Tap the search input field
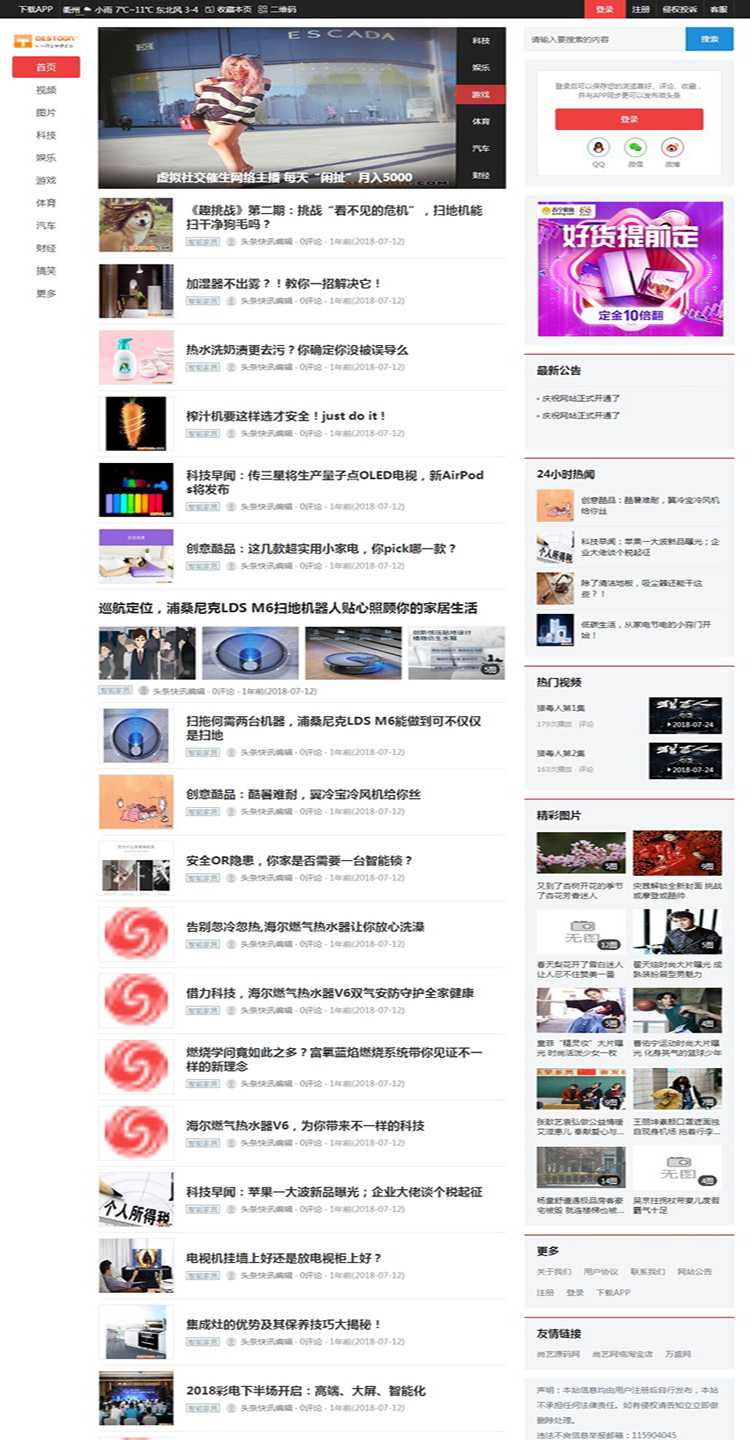 tap(603, 40)
